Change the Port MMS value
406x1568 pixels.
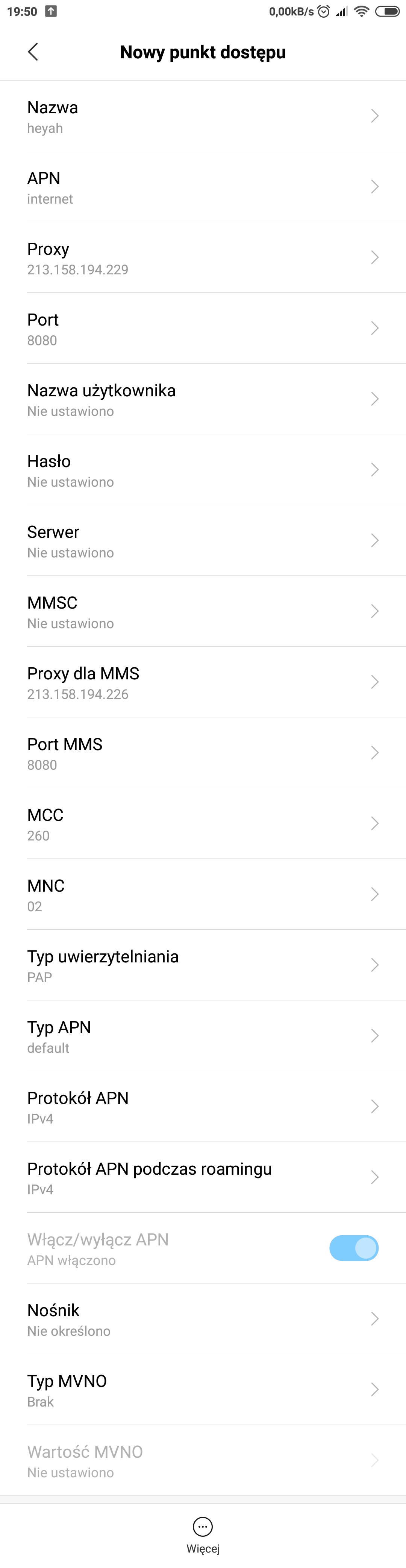tap(203, 753)
